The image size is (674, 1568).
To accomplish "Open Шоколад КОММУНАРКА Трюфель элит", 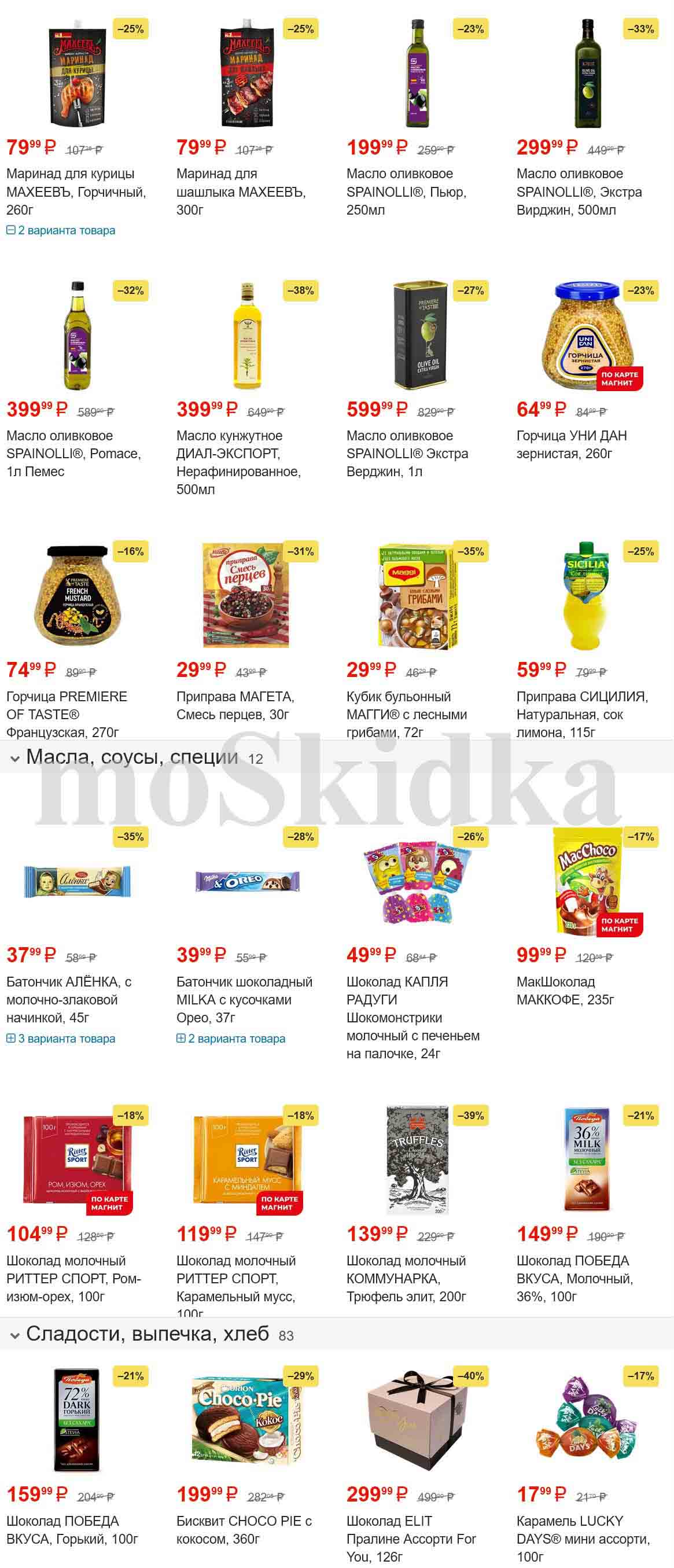I will [x=406, y=1278].
